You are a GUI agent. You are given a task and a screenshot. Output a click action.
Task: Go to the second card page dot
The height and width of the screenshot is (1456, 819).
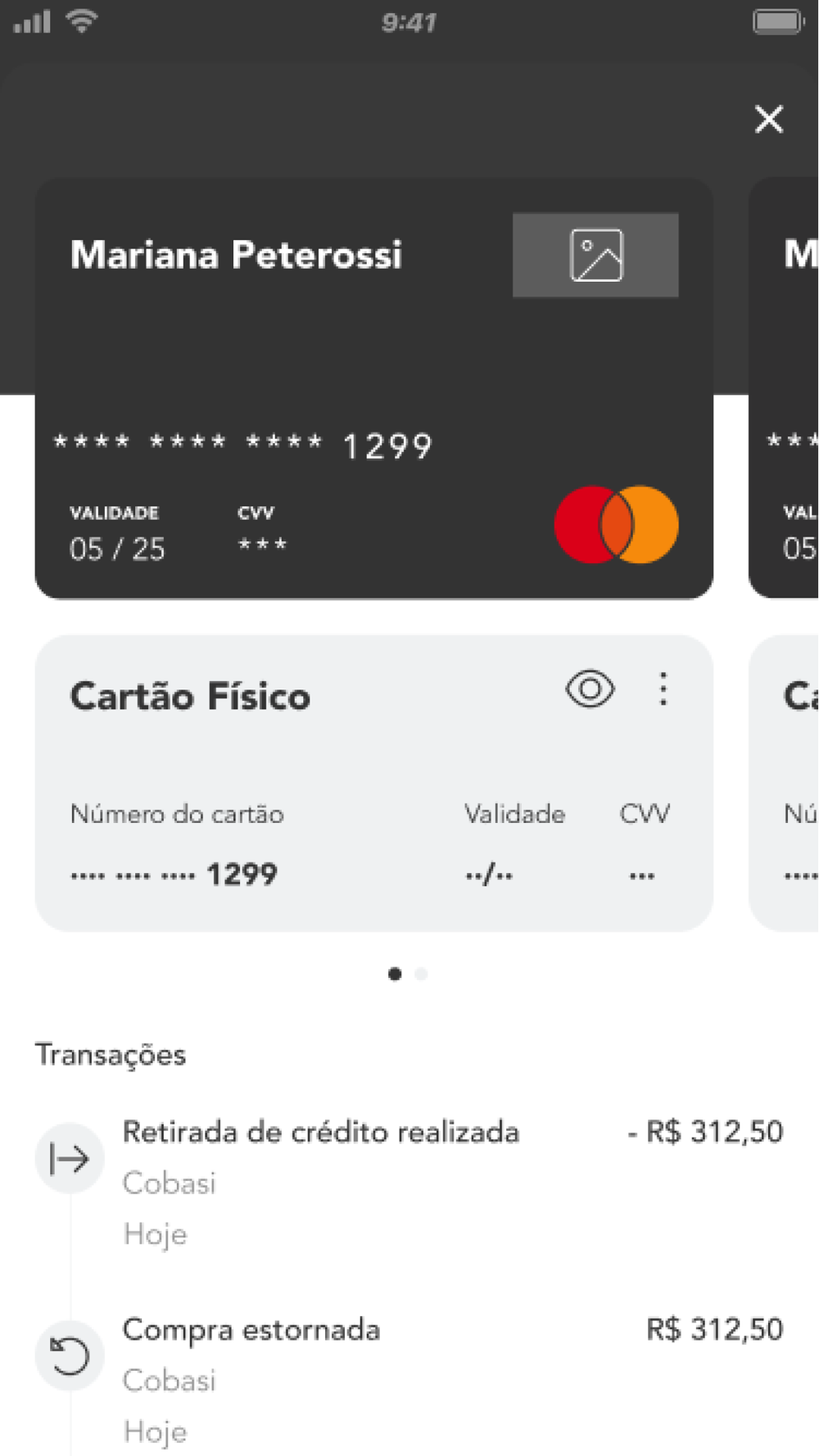click(x=421, y=974)
